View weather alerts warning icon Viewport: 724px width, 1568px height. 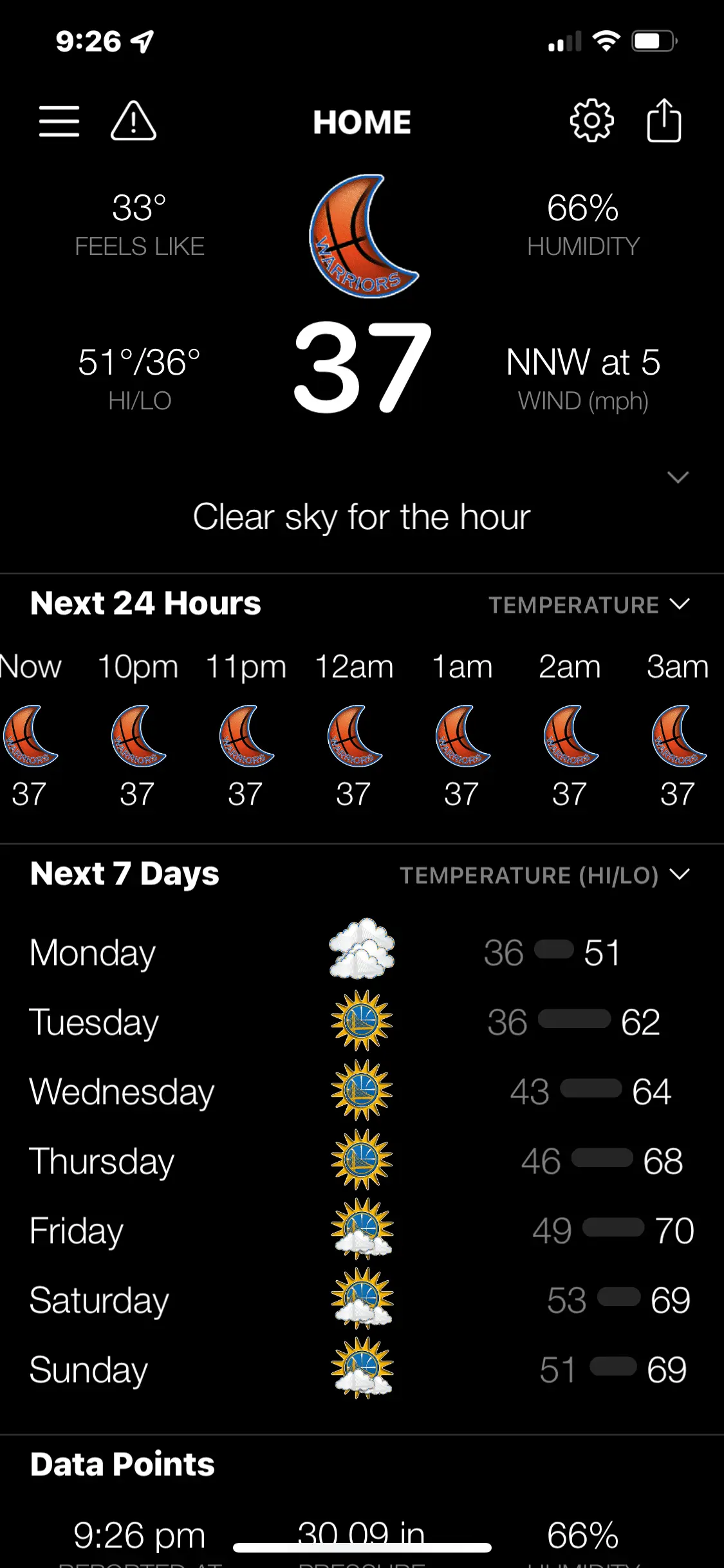[x=133, y=121]
